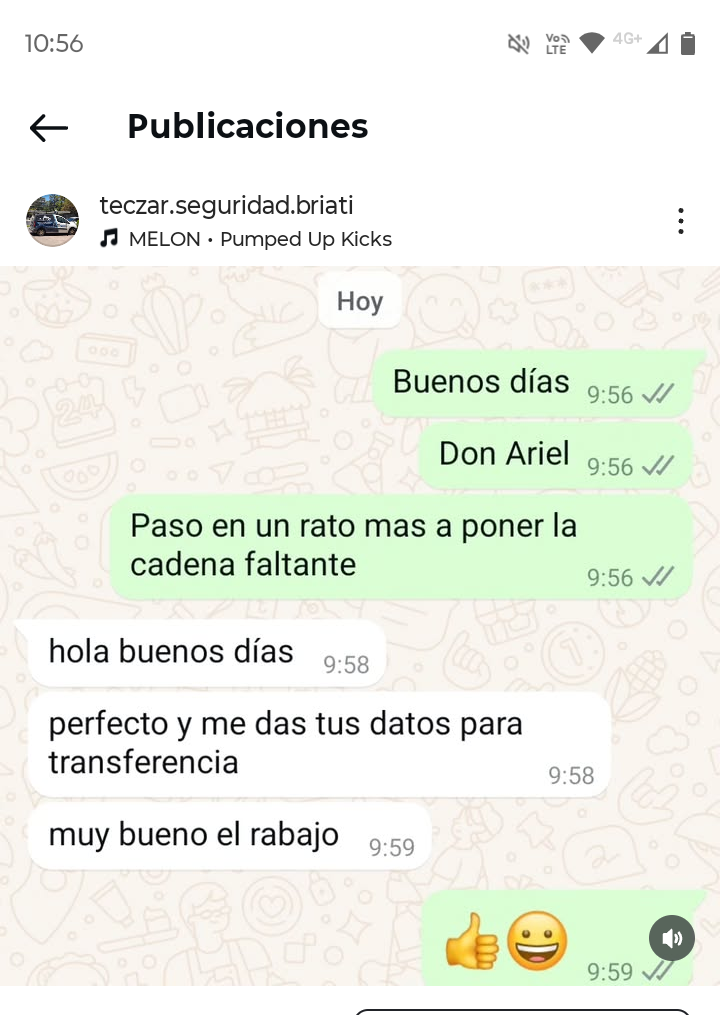Go back from Publicaciones
Screen dimensions: 720x1015
click(x=48, y=127)
